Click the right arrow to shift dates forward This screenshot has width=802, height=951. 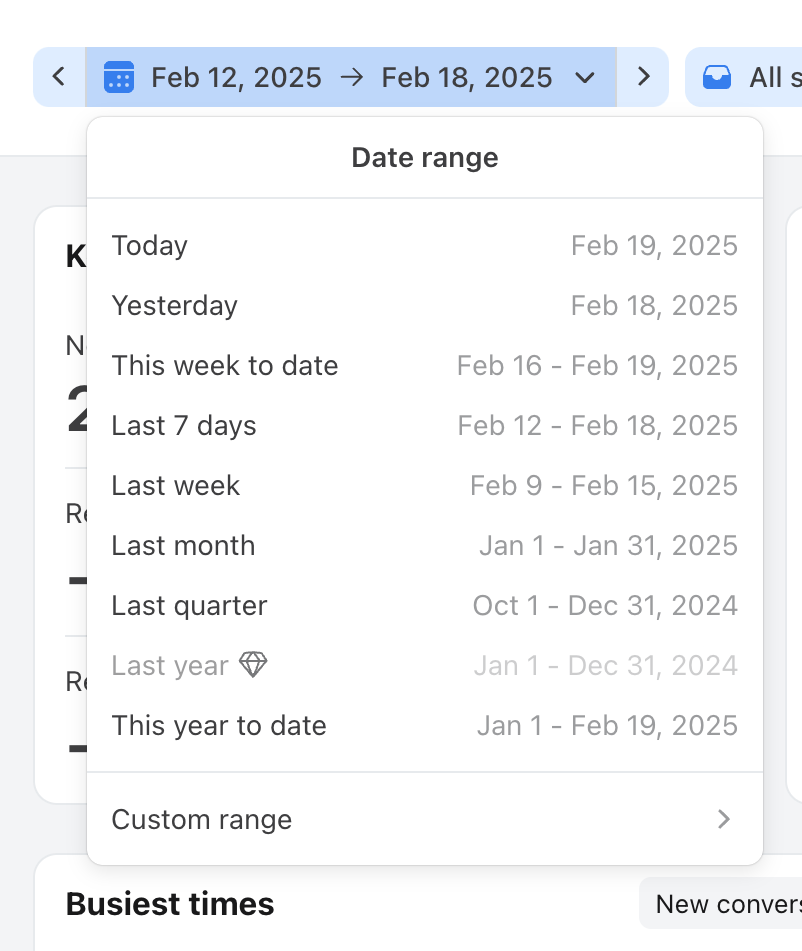click(x=643, y=77)
